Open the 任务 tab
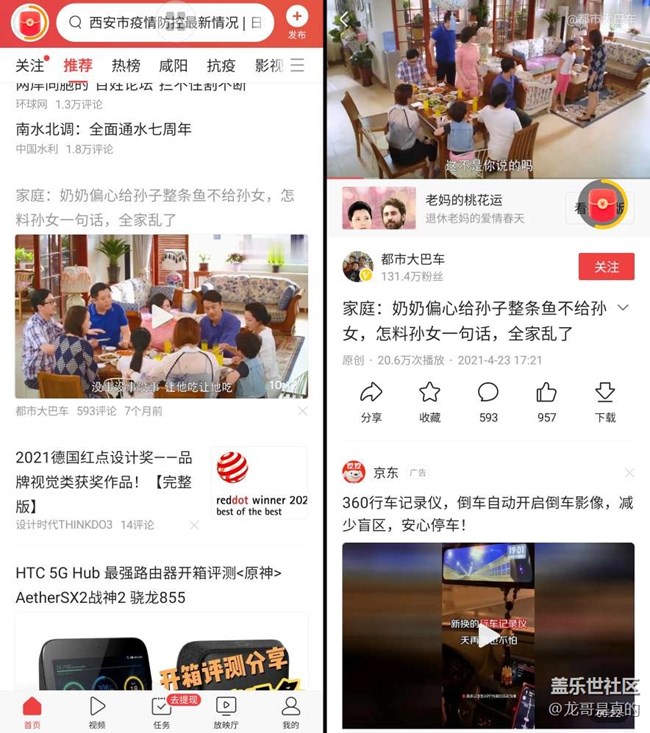The image size is (650, 733). point(161,711)
